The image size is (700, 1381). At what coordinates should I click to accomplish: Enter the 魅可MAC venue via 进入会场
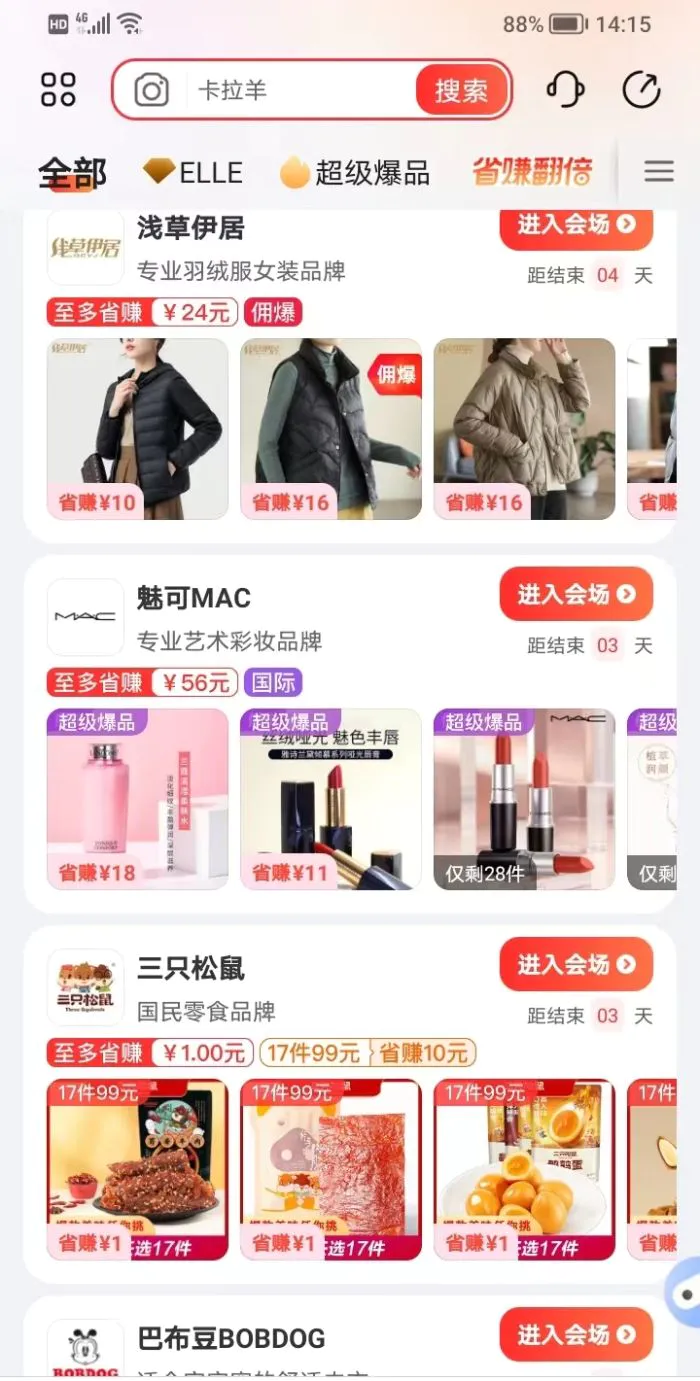click(576, 594)
